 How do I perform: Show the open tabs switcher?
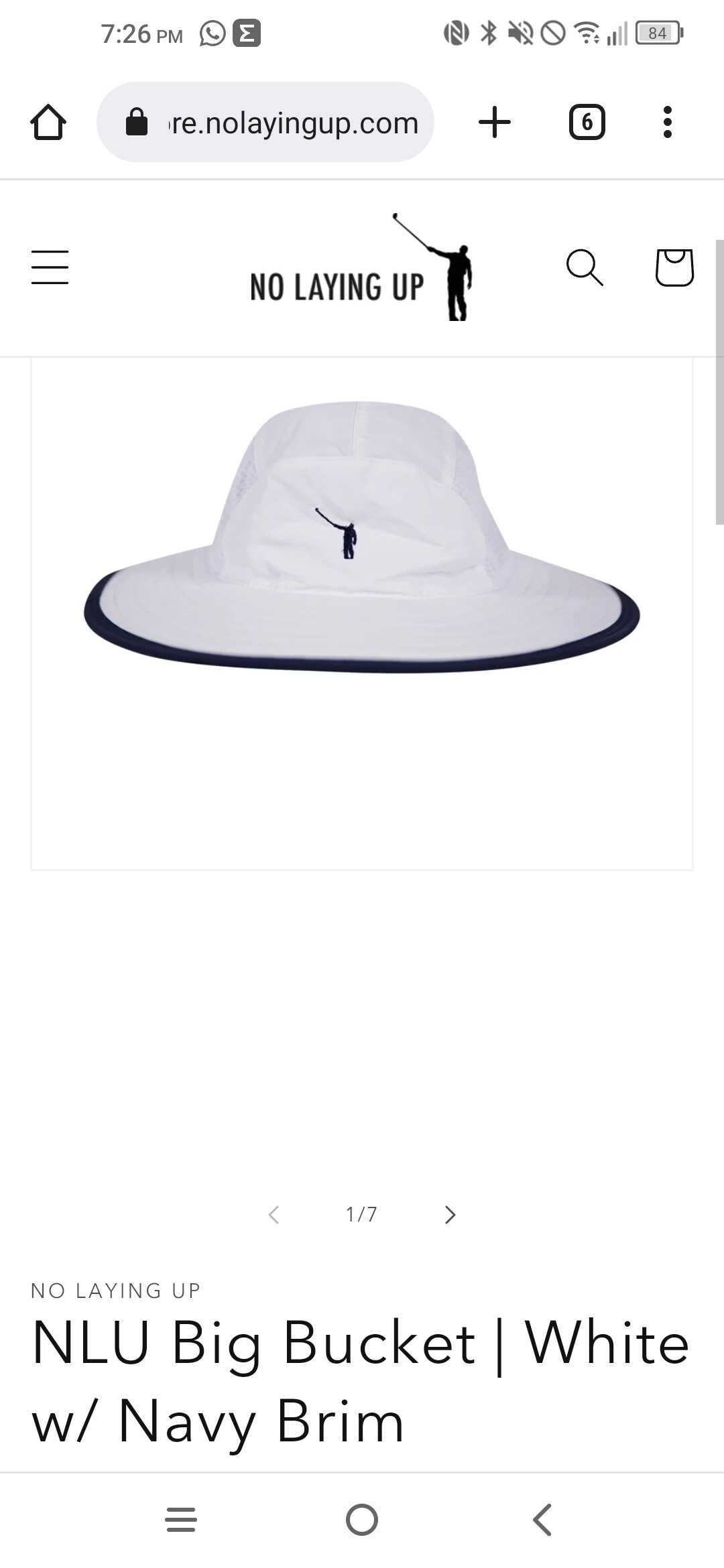pos(587,123)
